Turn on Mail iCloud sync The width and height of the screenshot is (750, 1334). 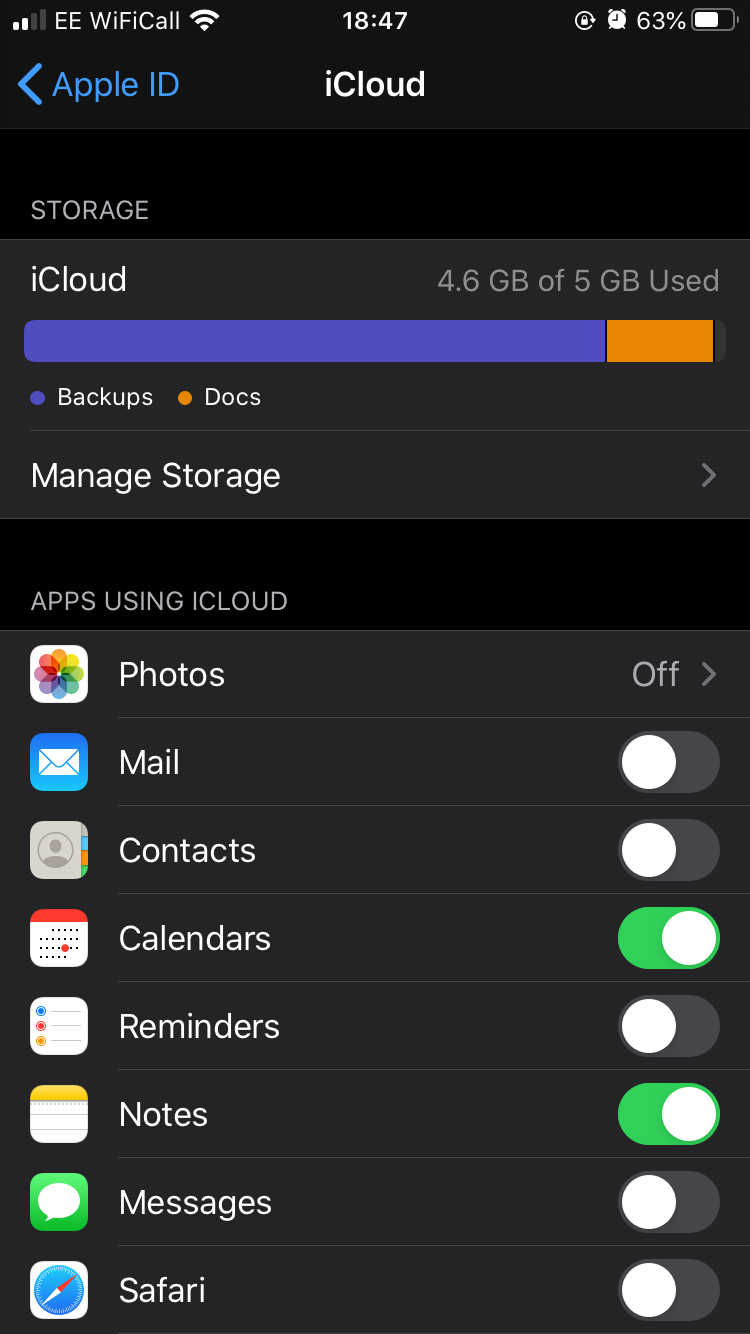pyautogui.click(x=668, y=762)
